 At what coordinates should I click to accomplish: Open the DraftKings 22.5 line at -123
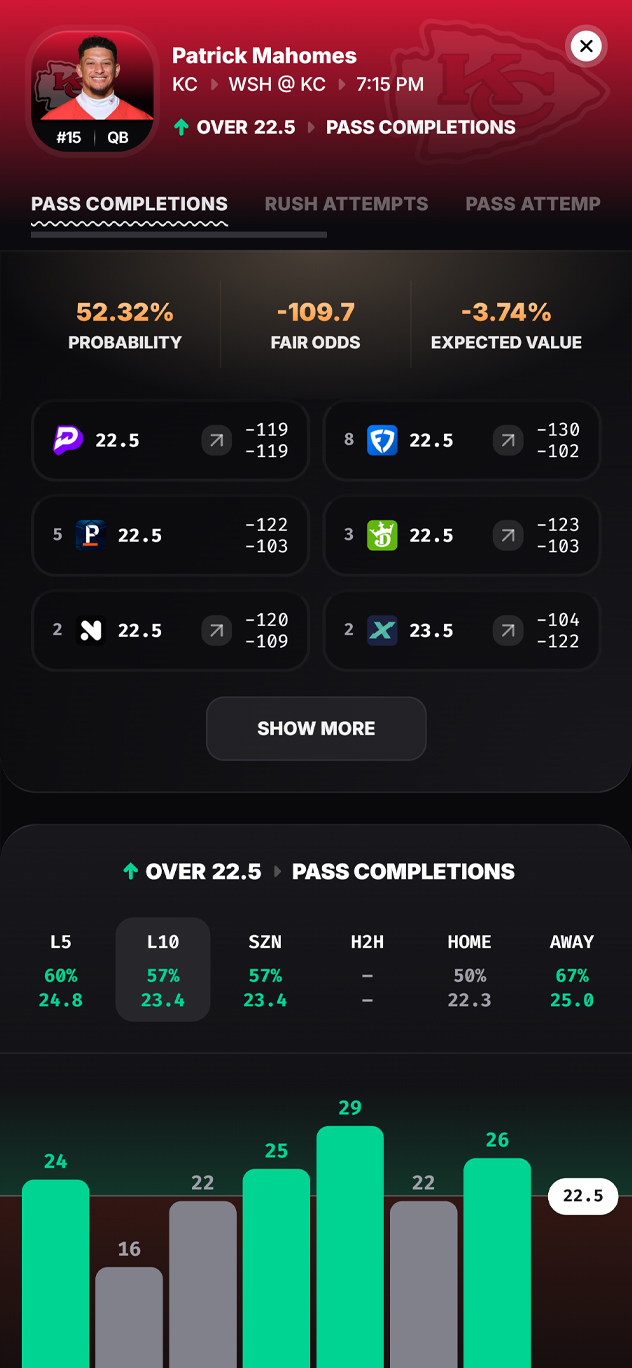(x=461, y=535)
